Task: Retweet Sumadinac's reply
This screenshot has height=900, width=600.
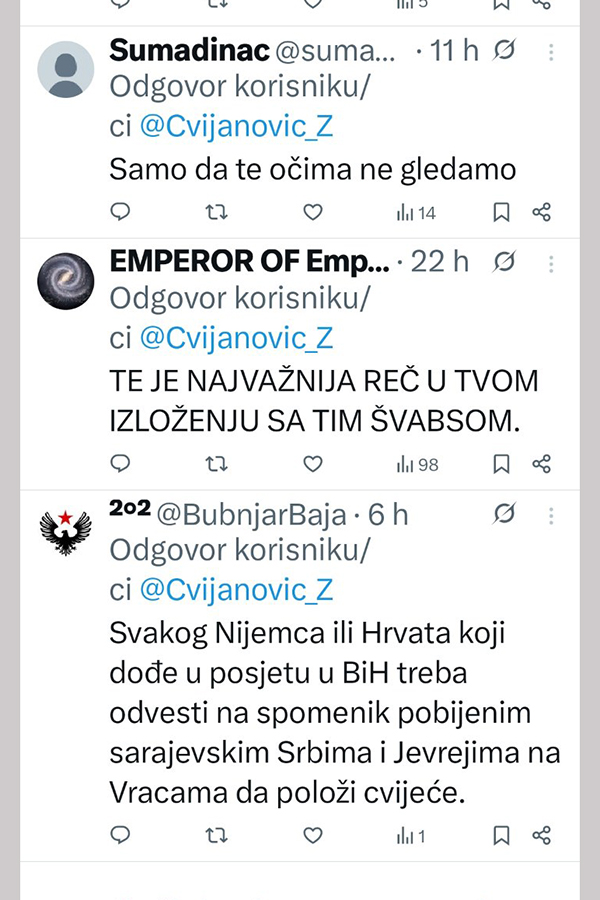Action: 216,212
